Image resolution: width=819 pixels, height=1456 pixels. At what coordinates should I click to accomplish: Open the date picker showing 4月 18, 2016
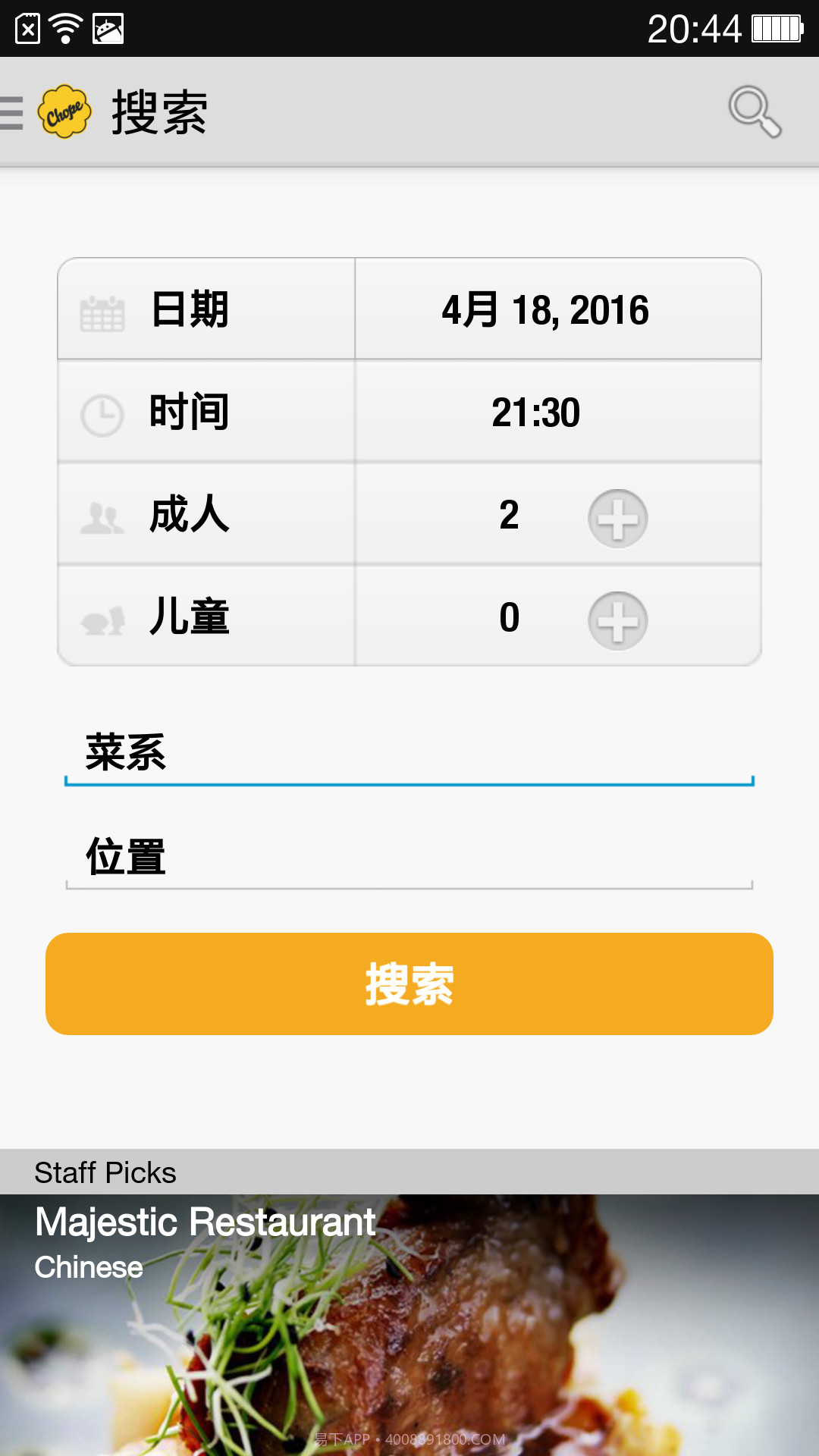point(546,309)
